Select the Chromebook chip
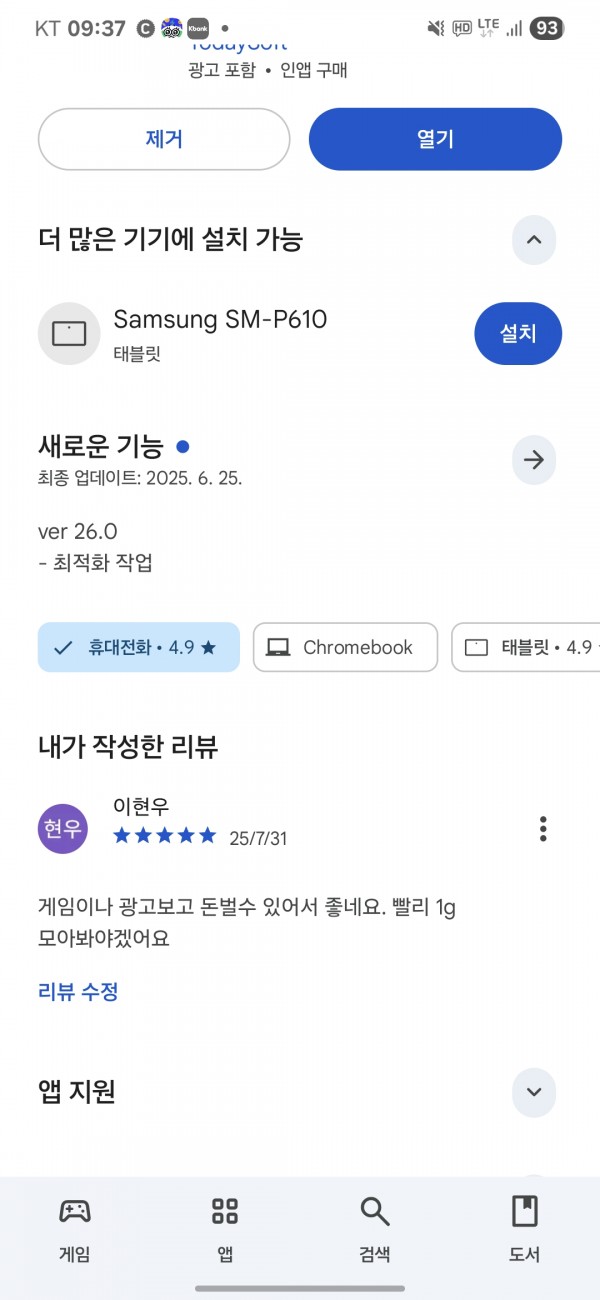 coord(345,647)
